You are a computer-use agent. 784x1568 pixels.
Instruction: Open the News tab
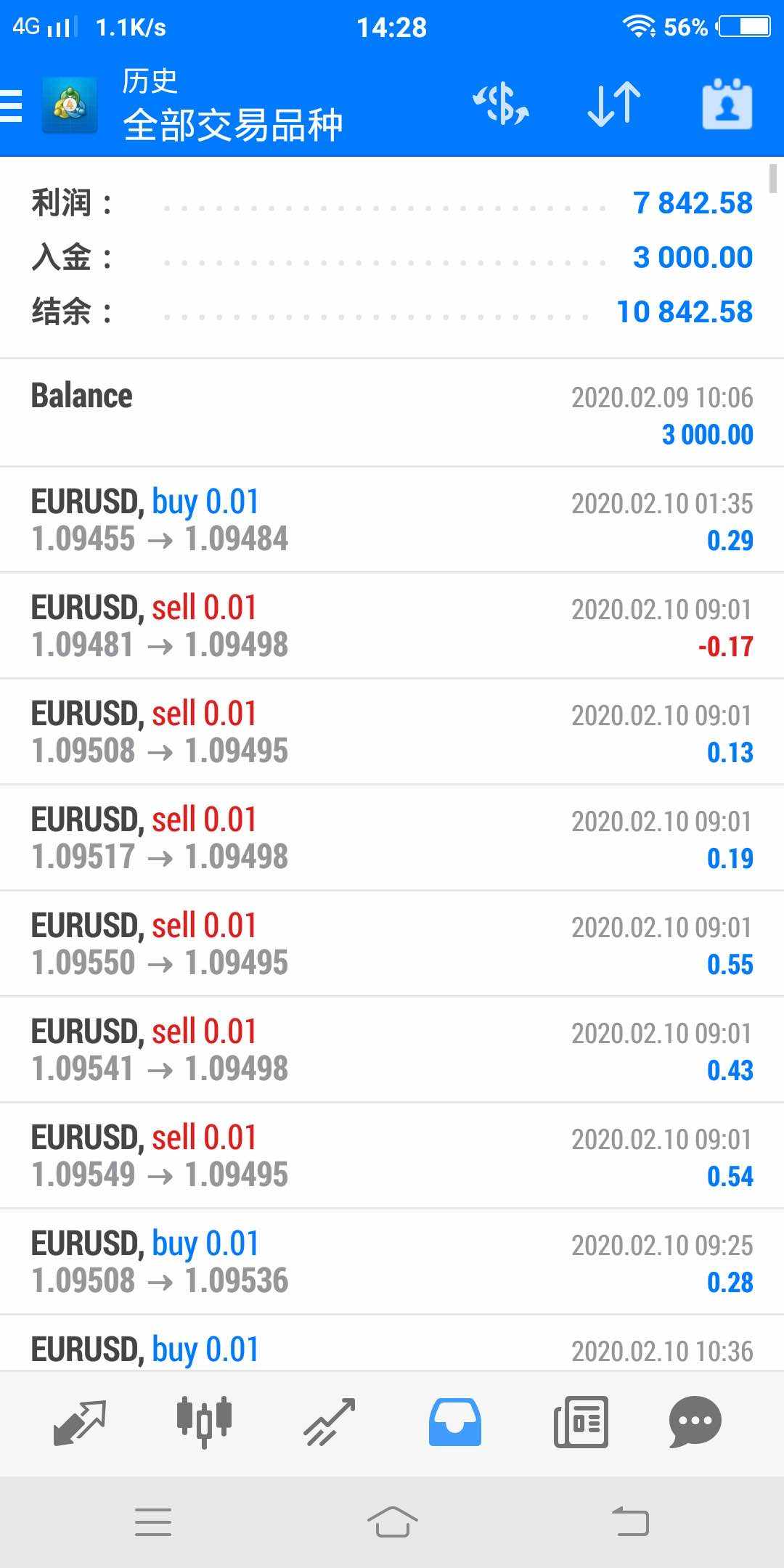coord(581,1423)
